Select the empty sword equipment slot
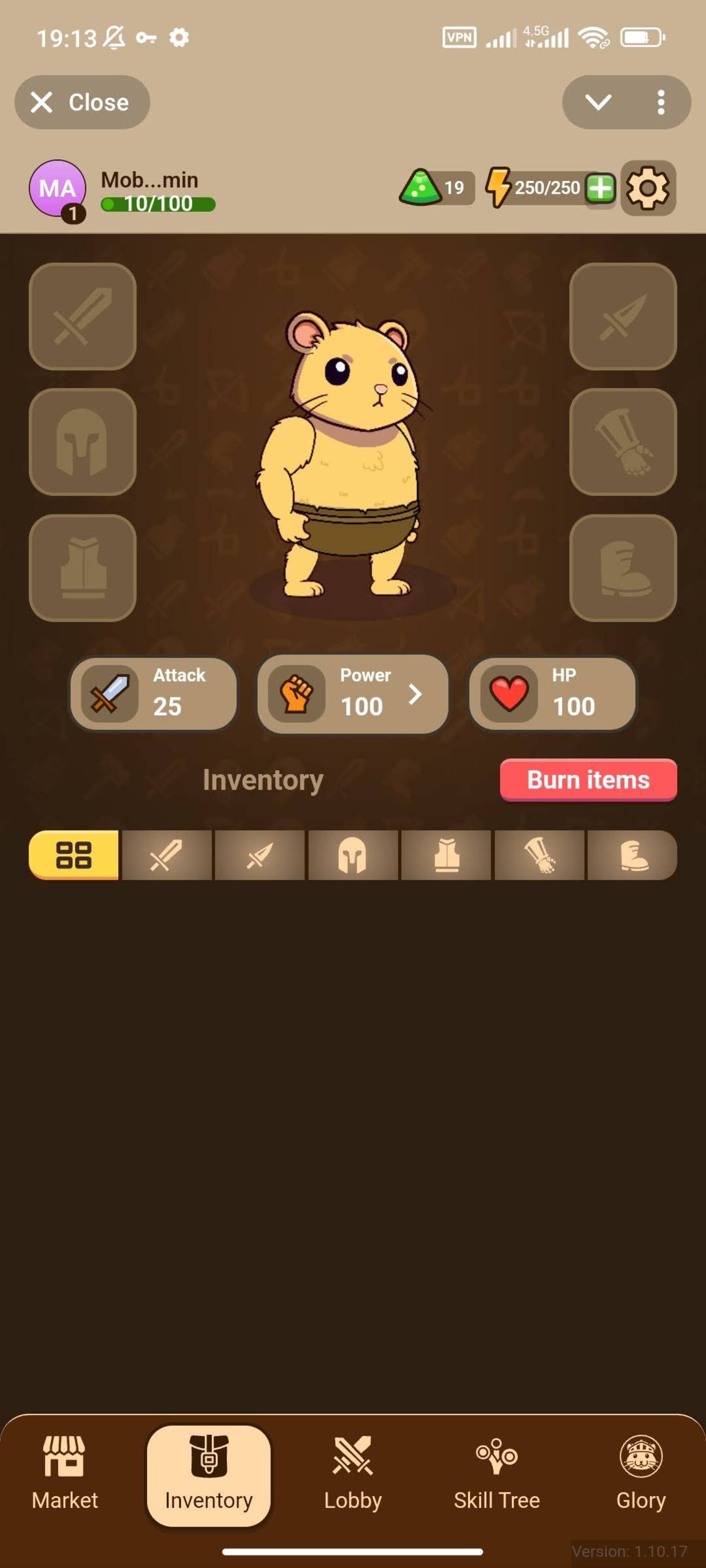 pos(83,316)
